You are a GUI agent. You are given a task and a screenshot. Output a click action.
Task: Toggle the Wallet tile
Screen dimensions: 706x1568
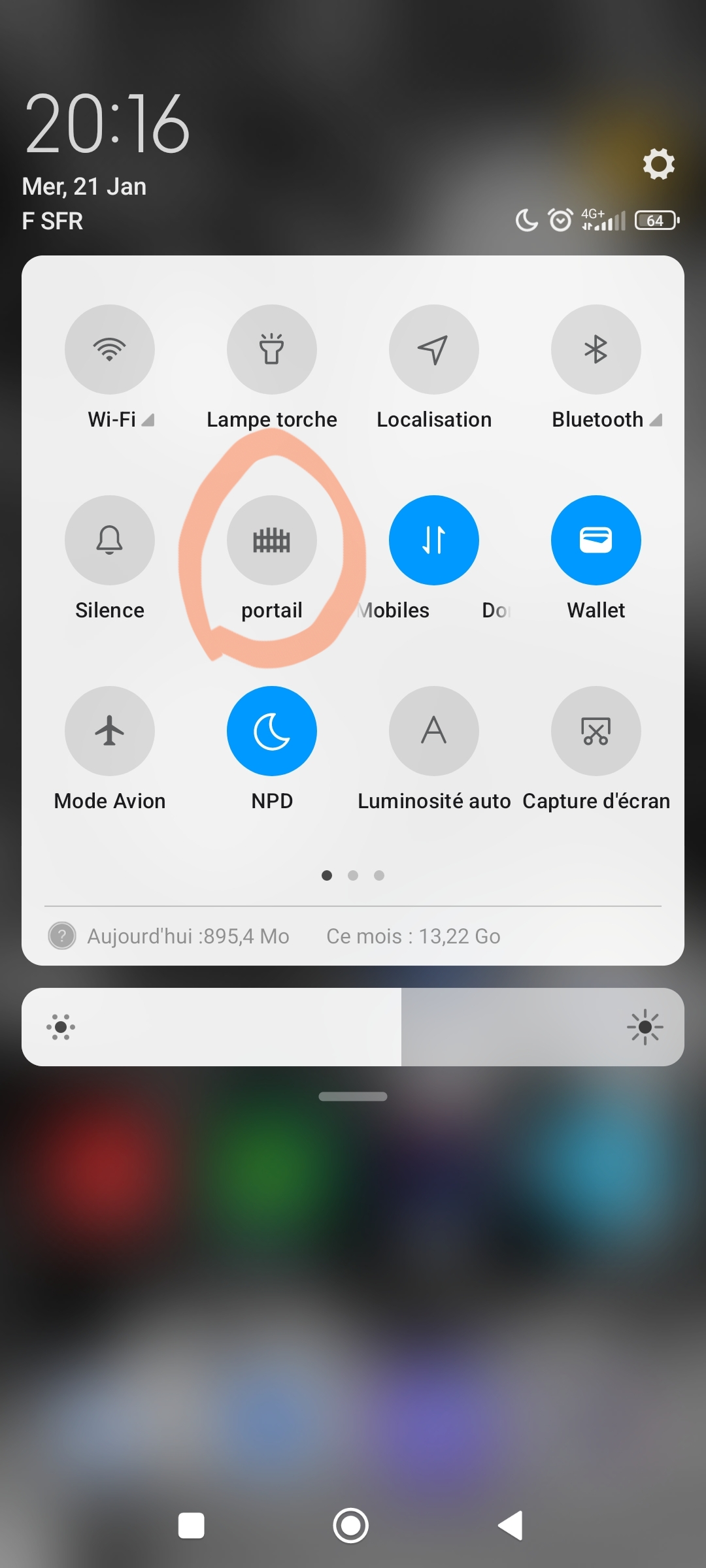tap(596, 540)
